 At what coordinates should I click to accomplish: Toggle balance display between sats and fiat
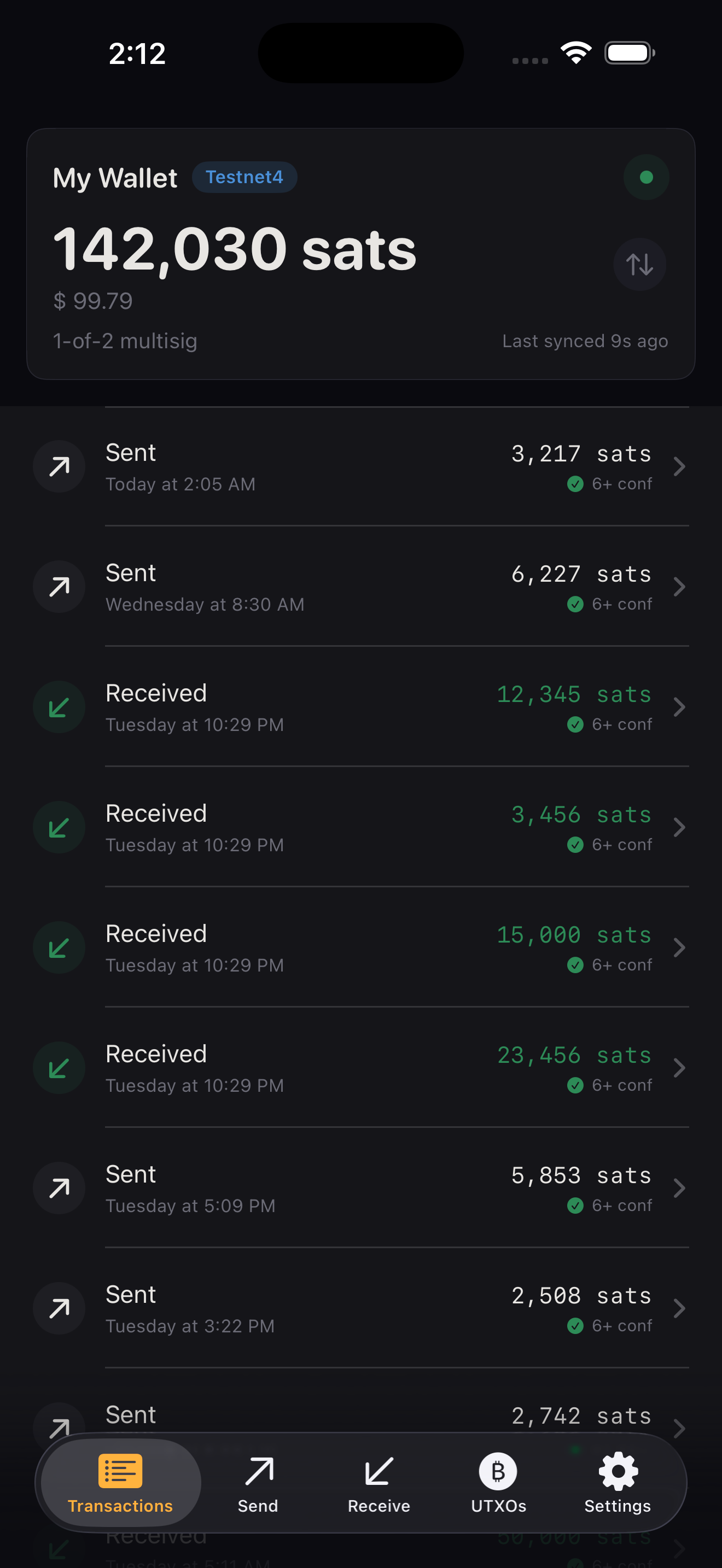pos(639,264)
